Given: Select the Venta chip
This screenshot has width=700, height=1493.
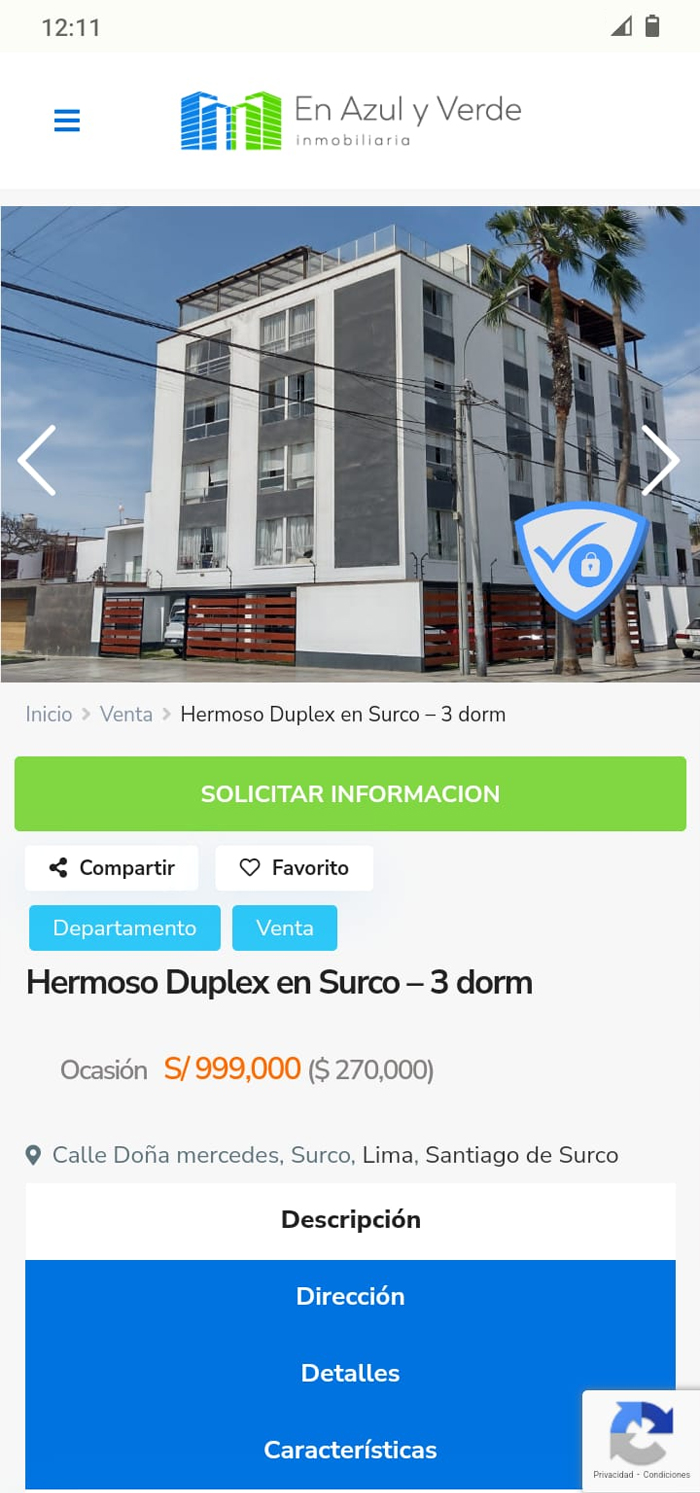Looking at the screenshot, I should click(284, 928).
